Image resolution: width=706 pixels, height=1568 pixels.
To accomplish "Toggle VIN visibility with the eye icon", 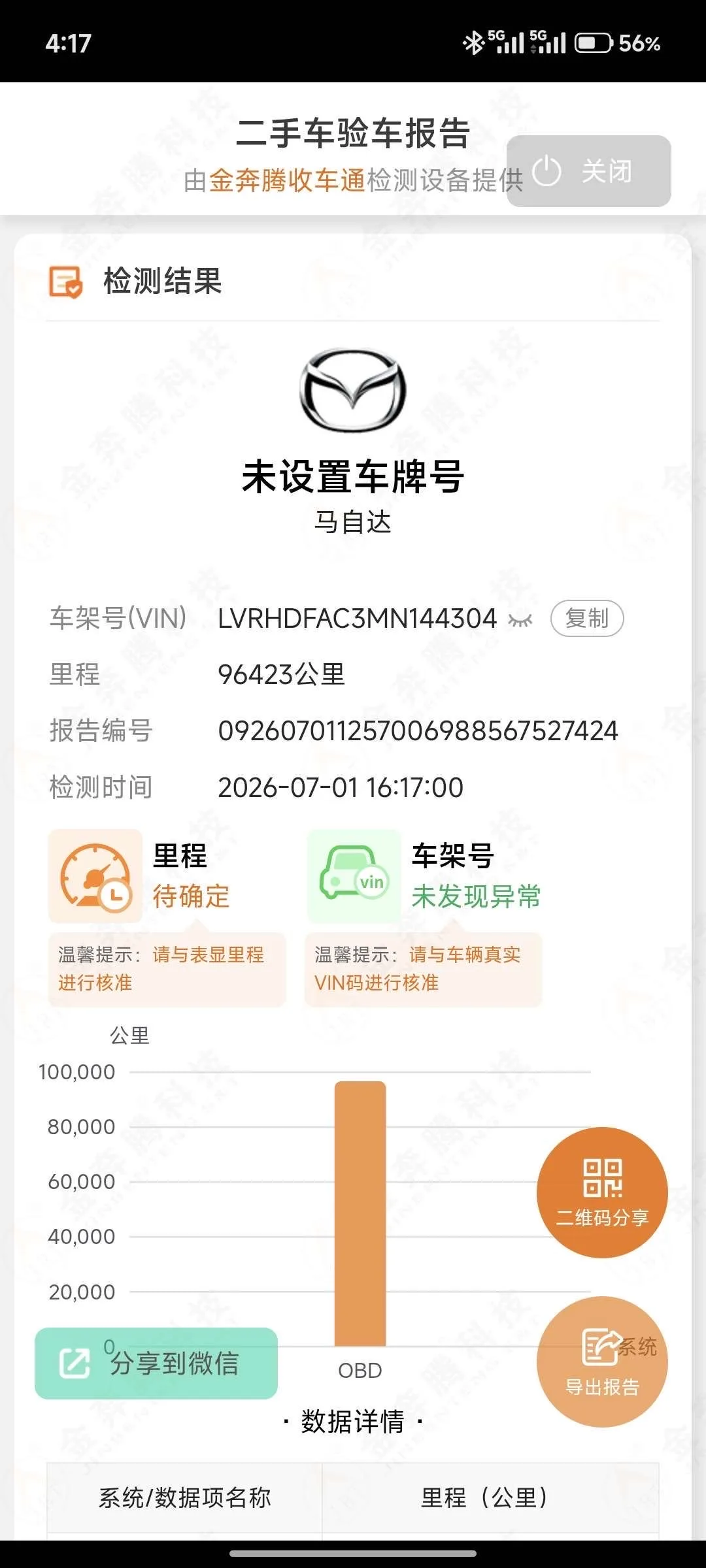I will click(x=520, y=619).
